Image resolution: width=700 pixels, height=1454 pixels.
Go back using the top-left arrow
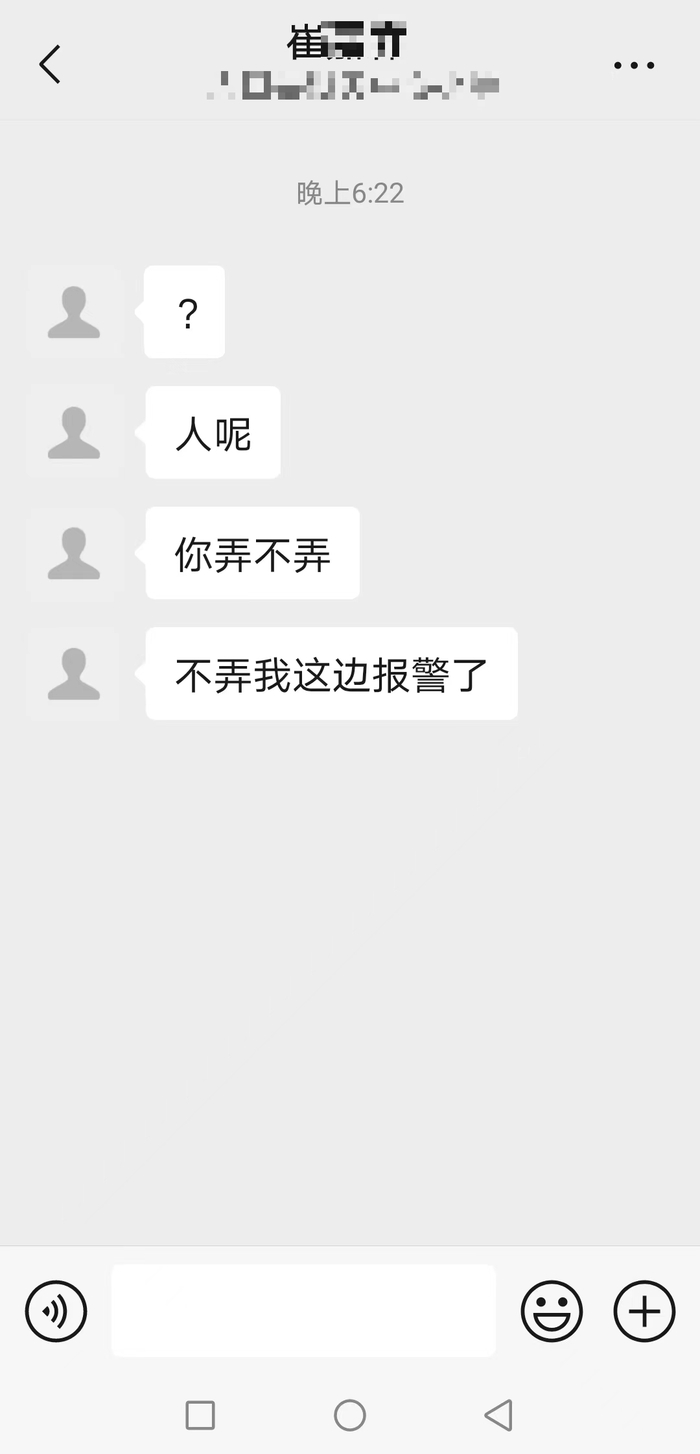click(x=50, y=64)
